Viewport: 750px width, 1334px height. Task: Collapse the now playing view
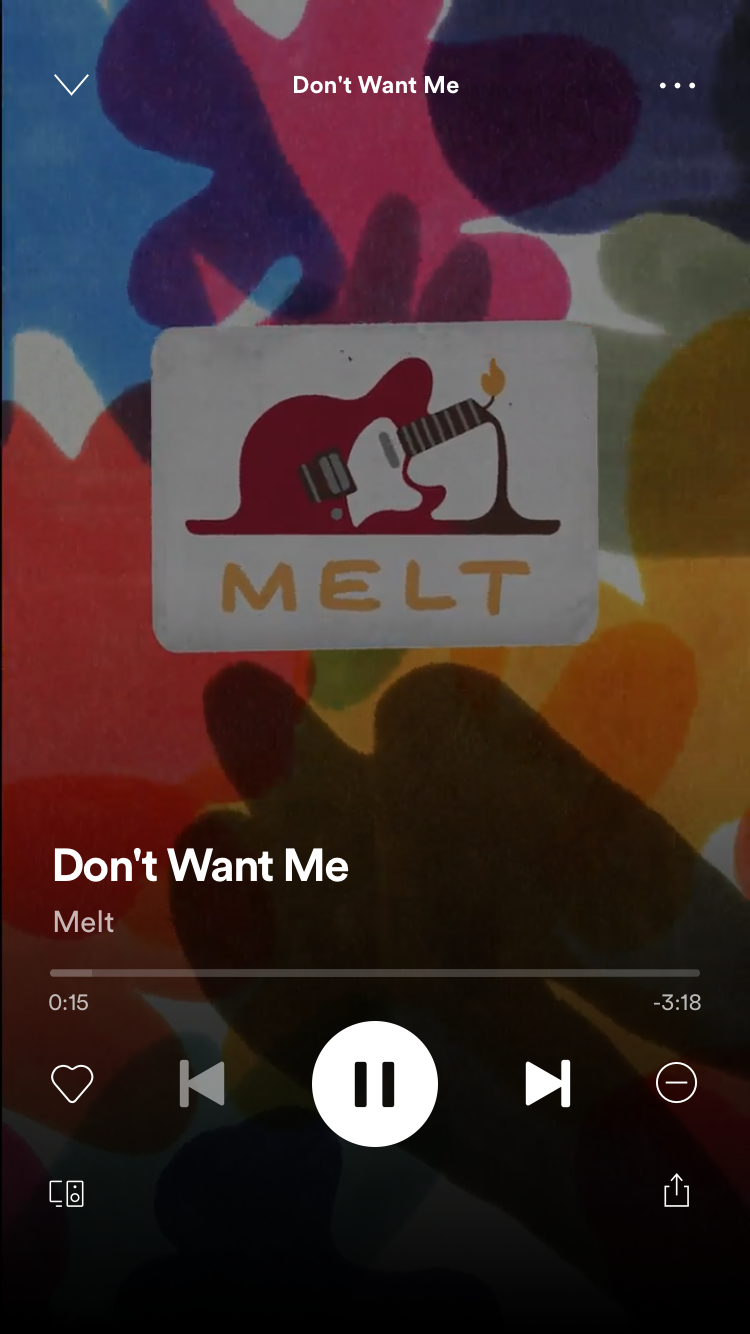pyautogui.click(x=71, y=85)
